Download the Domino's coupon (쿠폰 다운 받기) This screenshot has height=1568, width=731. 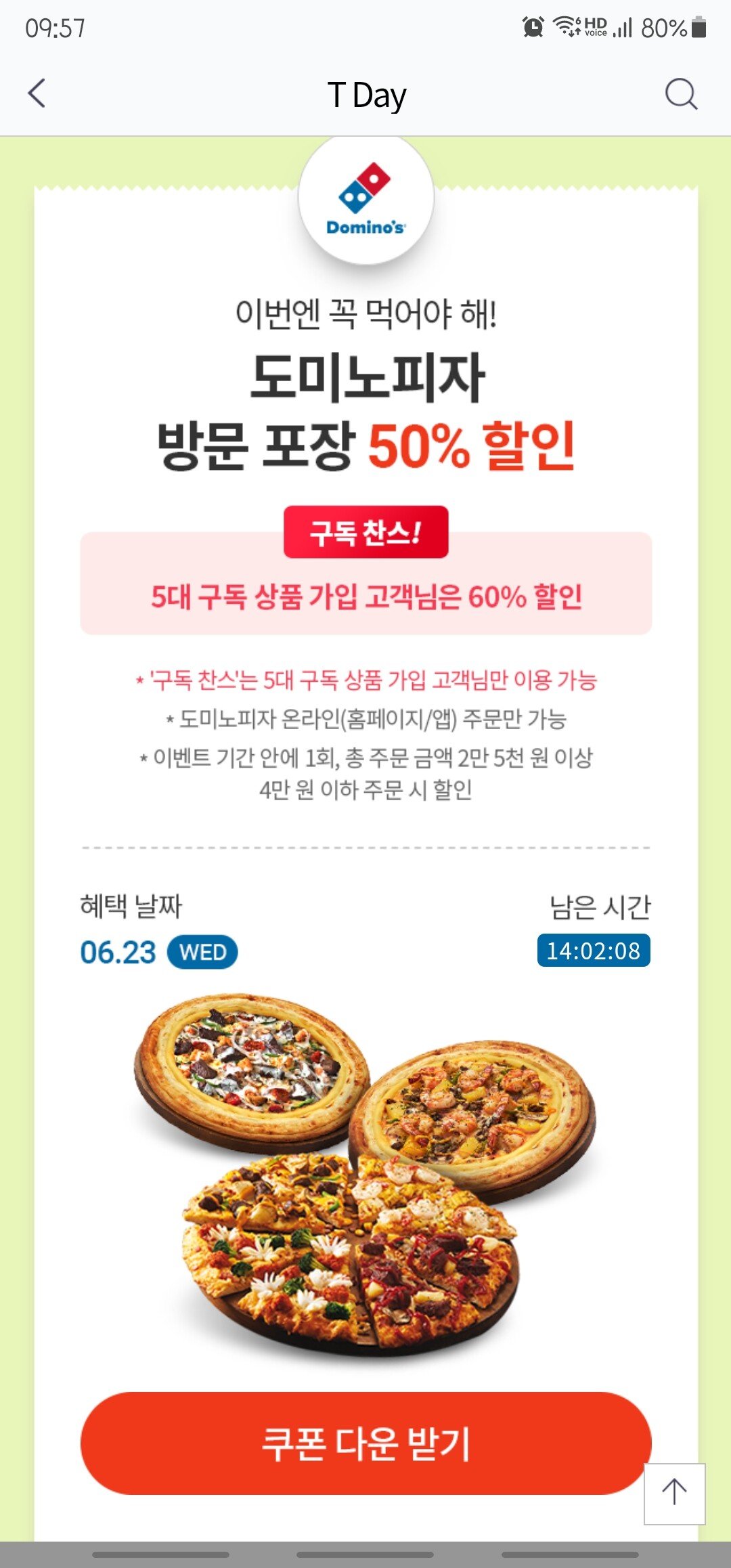tap(364, 1443)
